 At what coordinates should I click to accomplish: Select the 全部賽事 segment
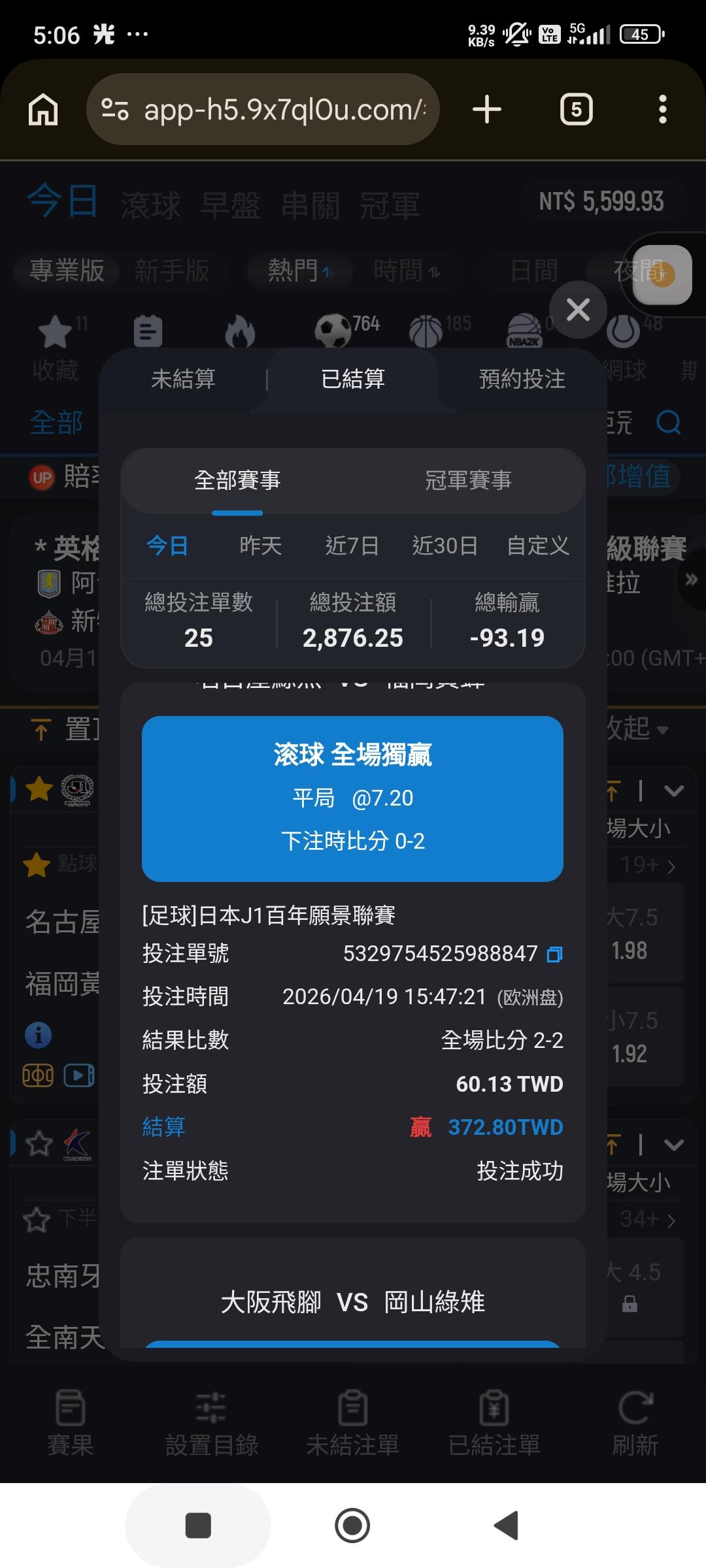pos(237,480)
